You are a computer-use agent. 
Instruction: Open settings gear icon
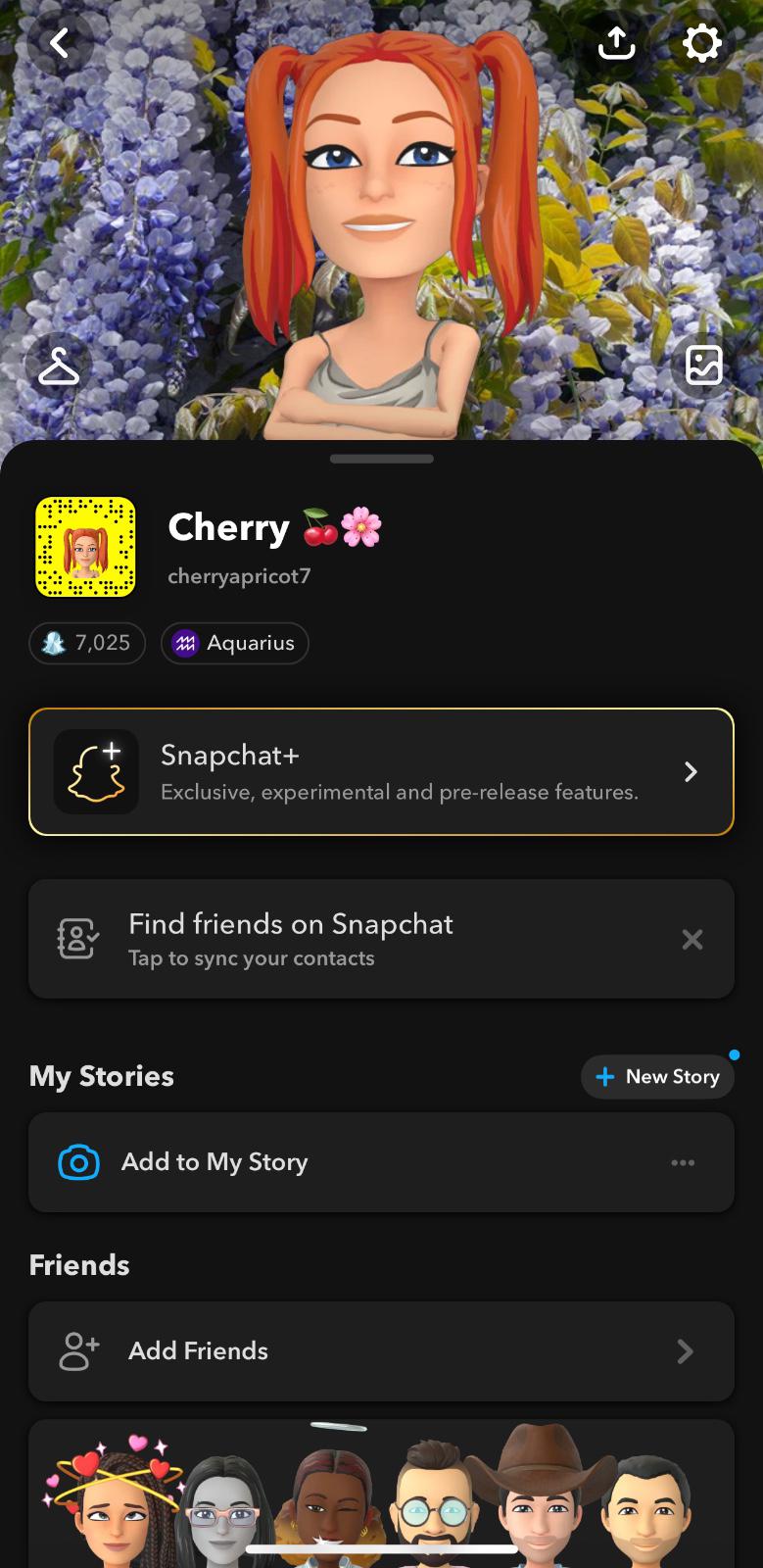(x=701, y=43)
